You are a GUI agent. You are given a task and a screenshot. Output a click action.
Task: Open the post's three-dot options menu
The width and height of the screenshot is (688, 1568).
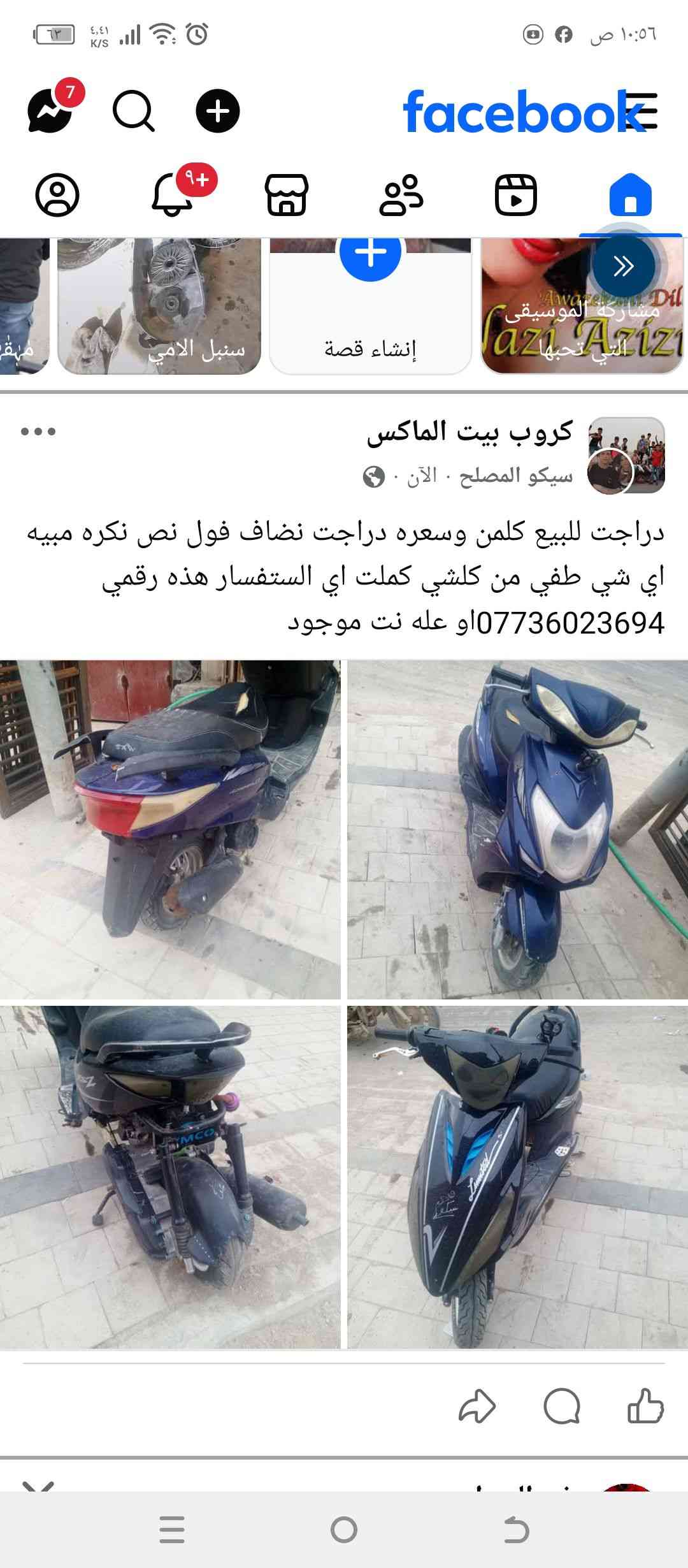[38, 432]
